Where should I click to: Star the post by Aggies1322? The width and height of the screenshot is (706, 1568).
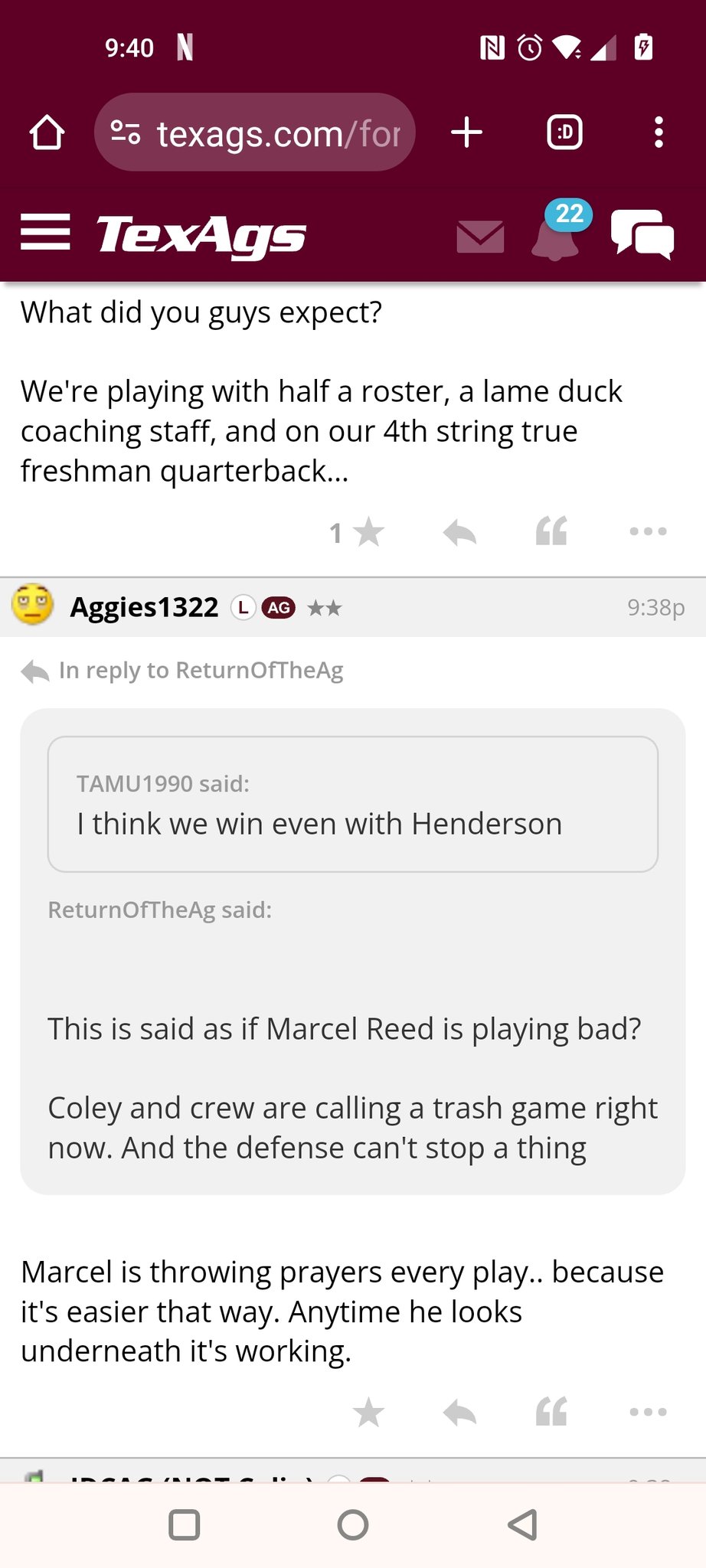click(368, 1413)
